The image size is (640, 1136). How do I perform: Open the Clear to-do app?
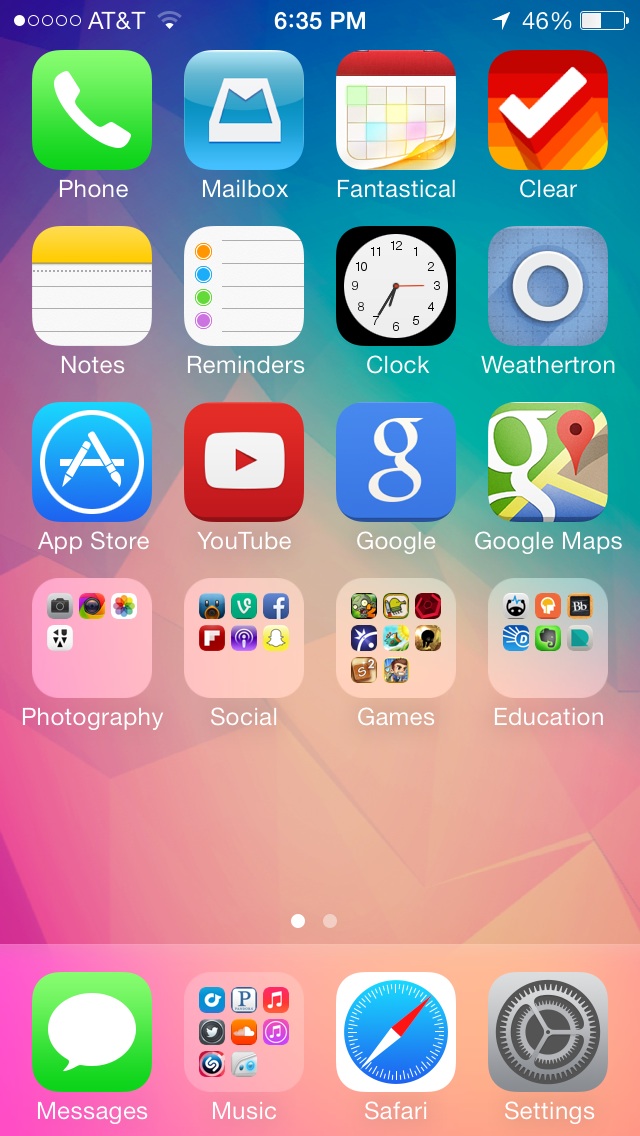548,110
